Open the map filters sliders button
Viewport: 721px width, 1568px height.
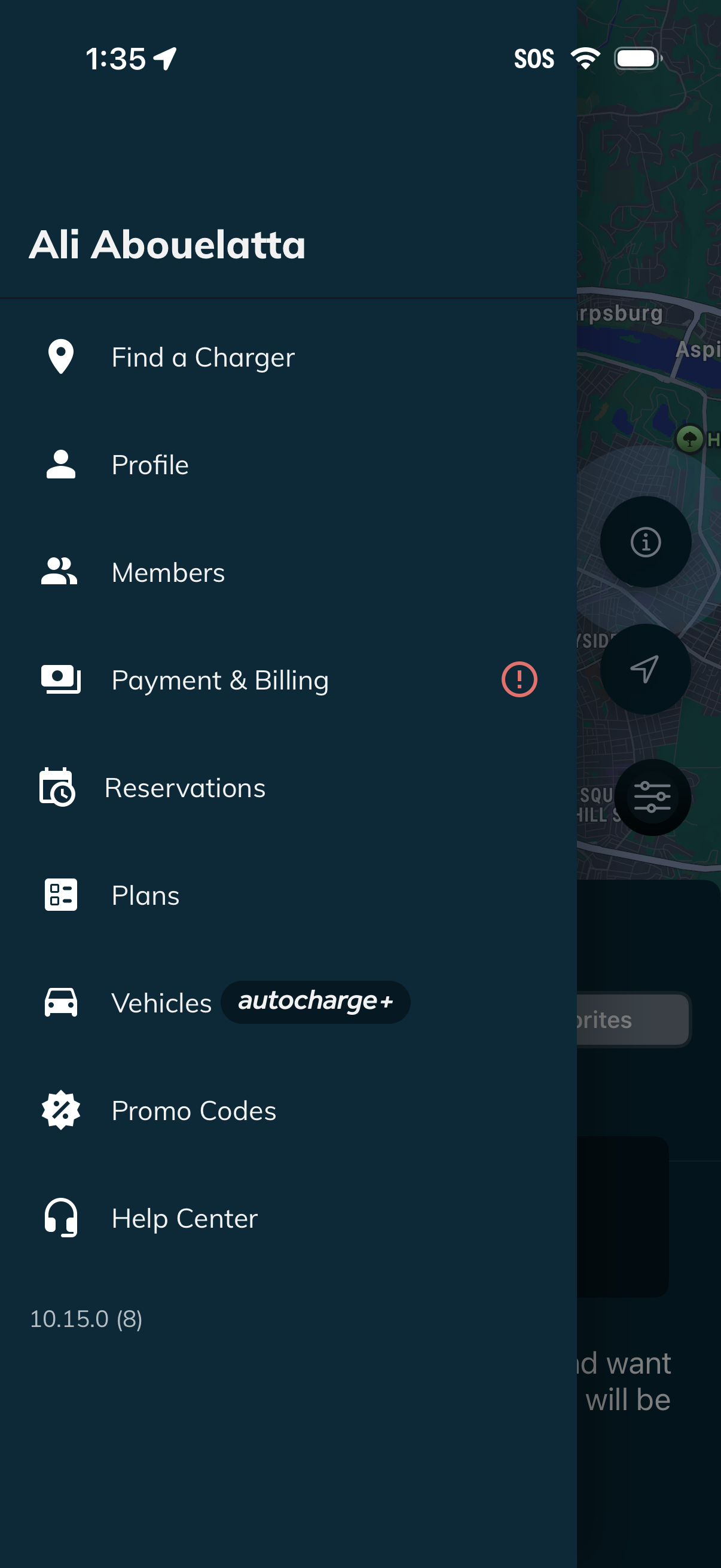point(652,796)
